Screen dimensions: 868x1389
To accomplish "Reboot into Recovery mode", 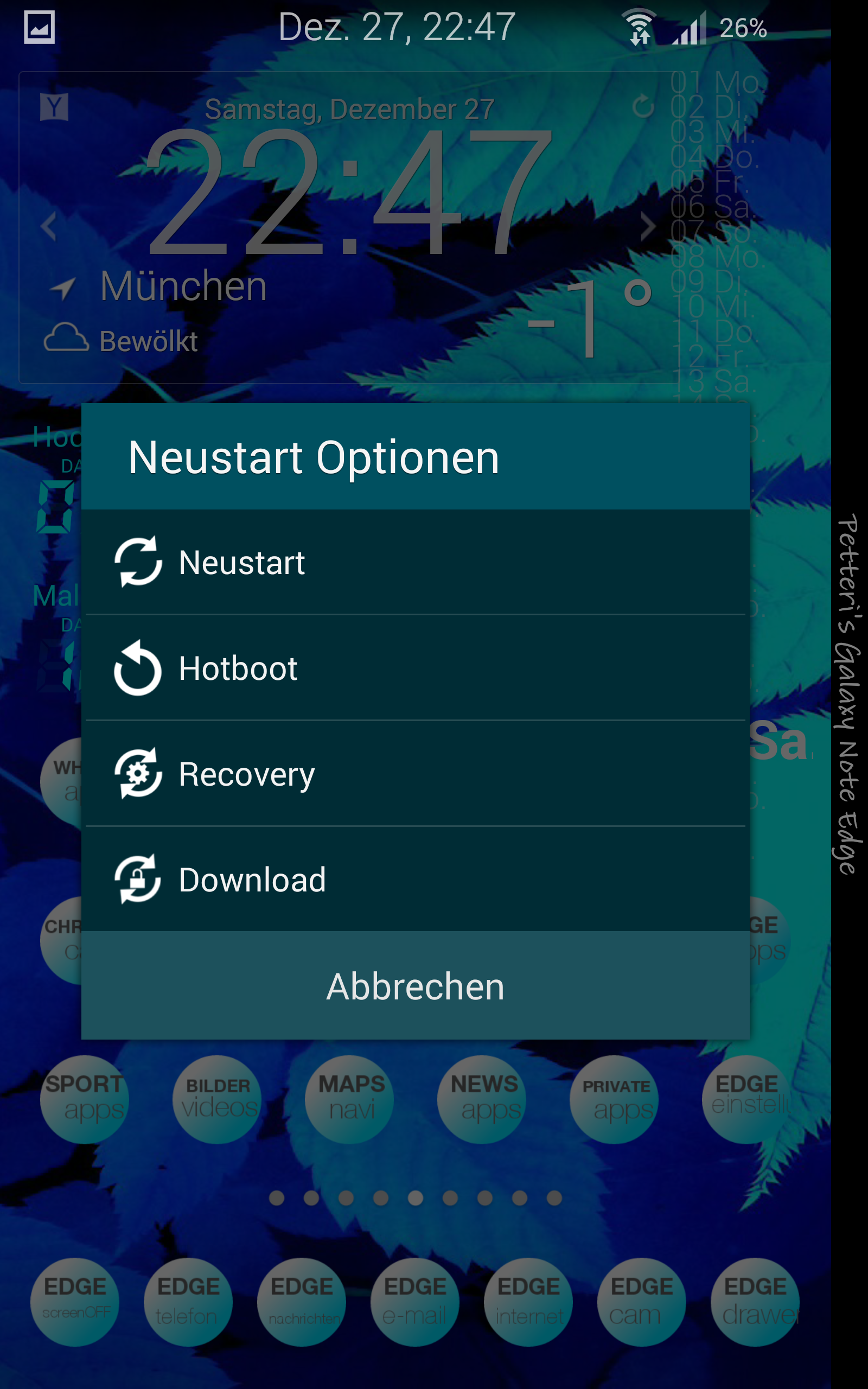I will [415, 774].
